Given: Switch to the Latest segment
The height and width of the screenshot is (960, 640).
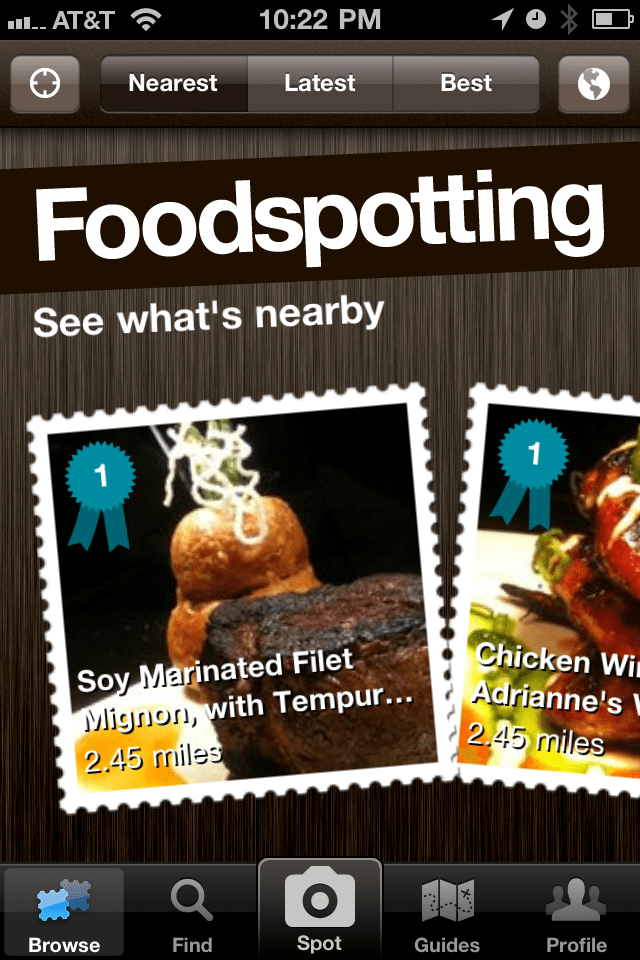Looking at the screenshot, I should (x=320, y=83).
